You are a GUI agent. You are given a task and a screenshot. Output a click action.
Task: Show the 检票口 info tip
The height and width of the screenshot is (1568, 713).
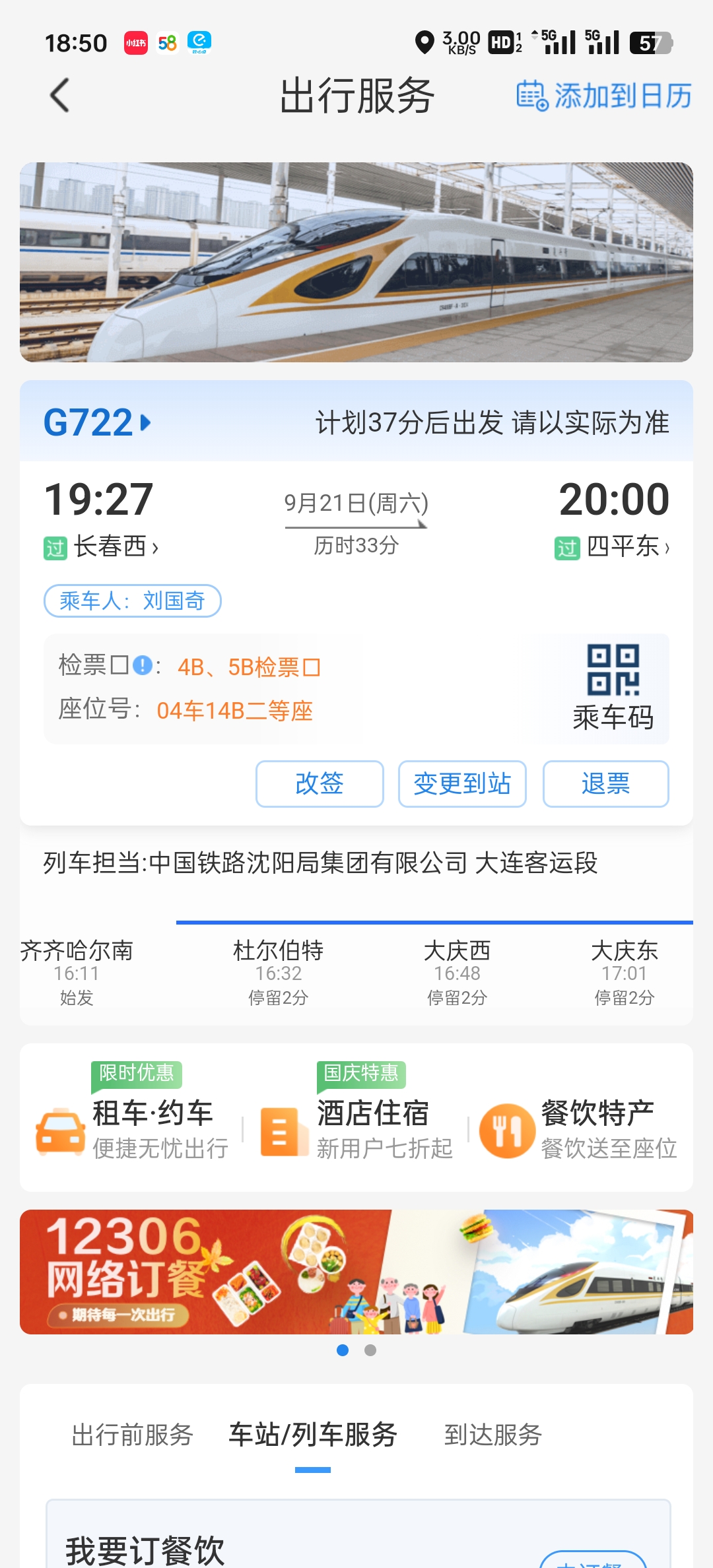142,665
